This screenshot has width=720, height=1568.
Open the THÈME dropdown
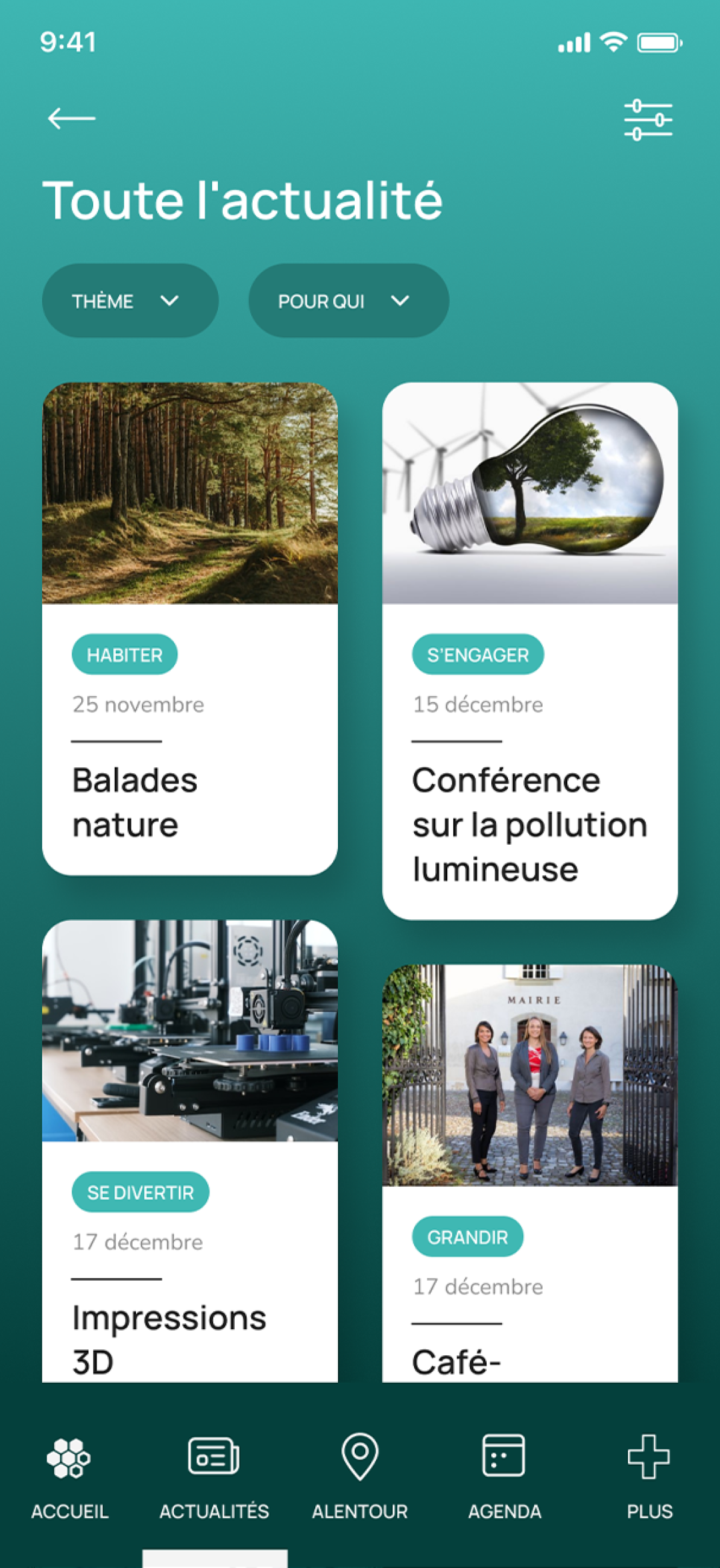[130, 301]
